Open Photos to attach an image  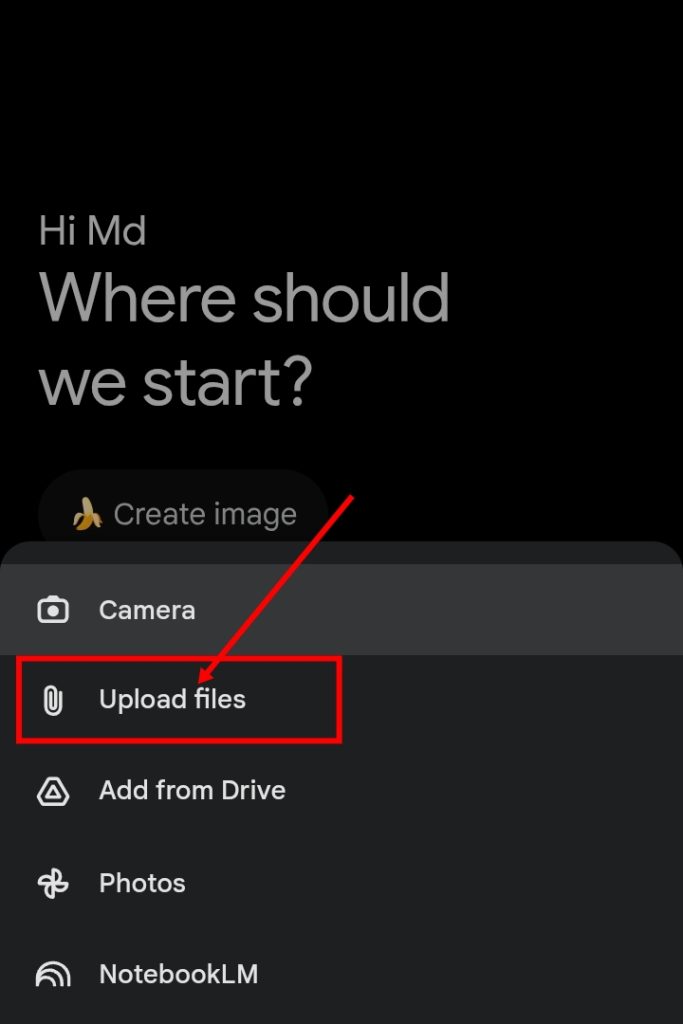[141, 883]
